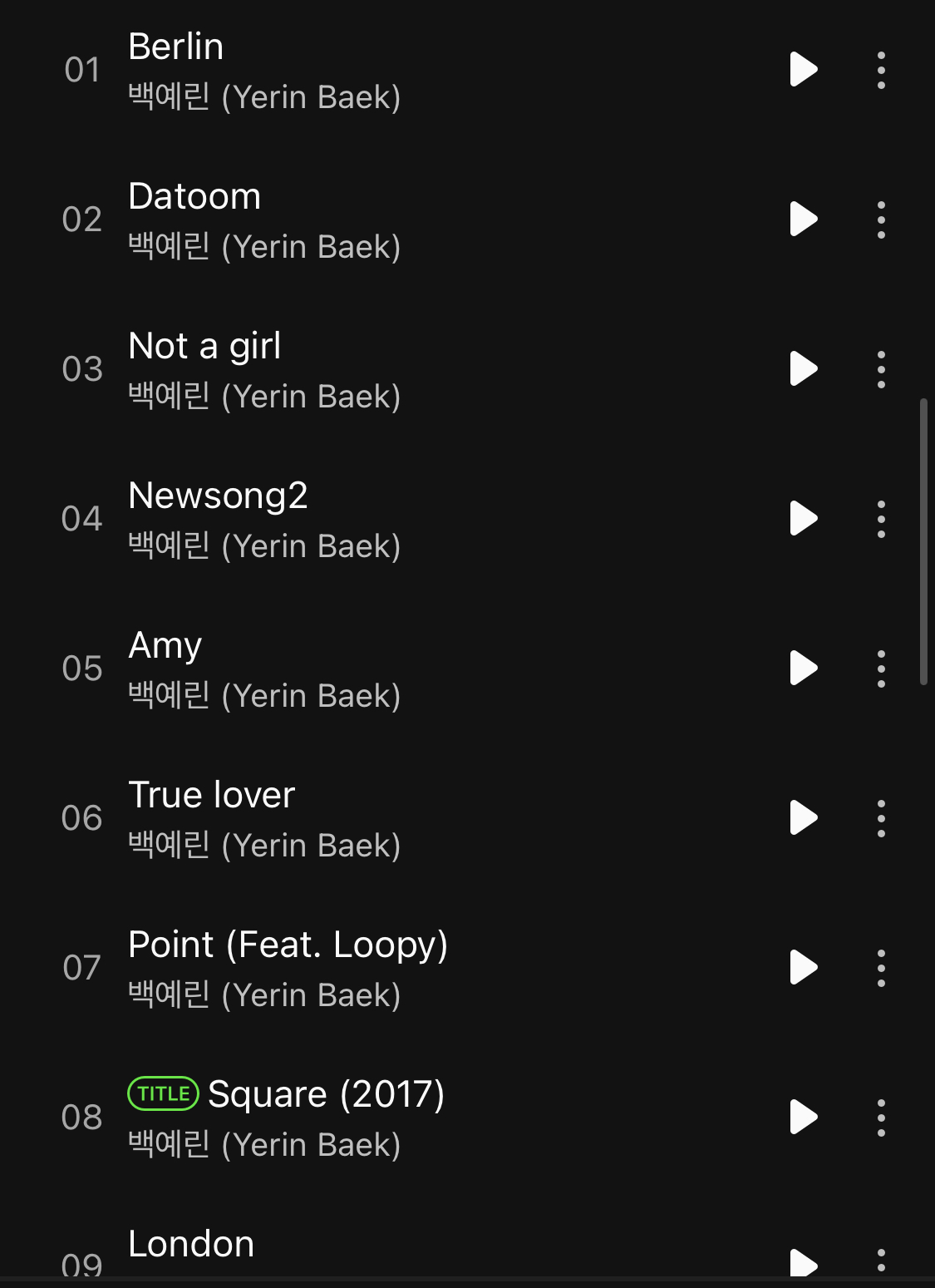Open the three-dot menu for Square (2017)
This screenshot has height=1288, width=935.
pyautogui.click(x=881, y=1118)
